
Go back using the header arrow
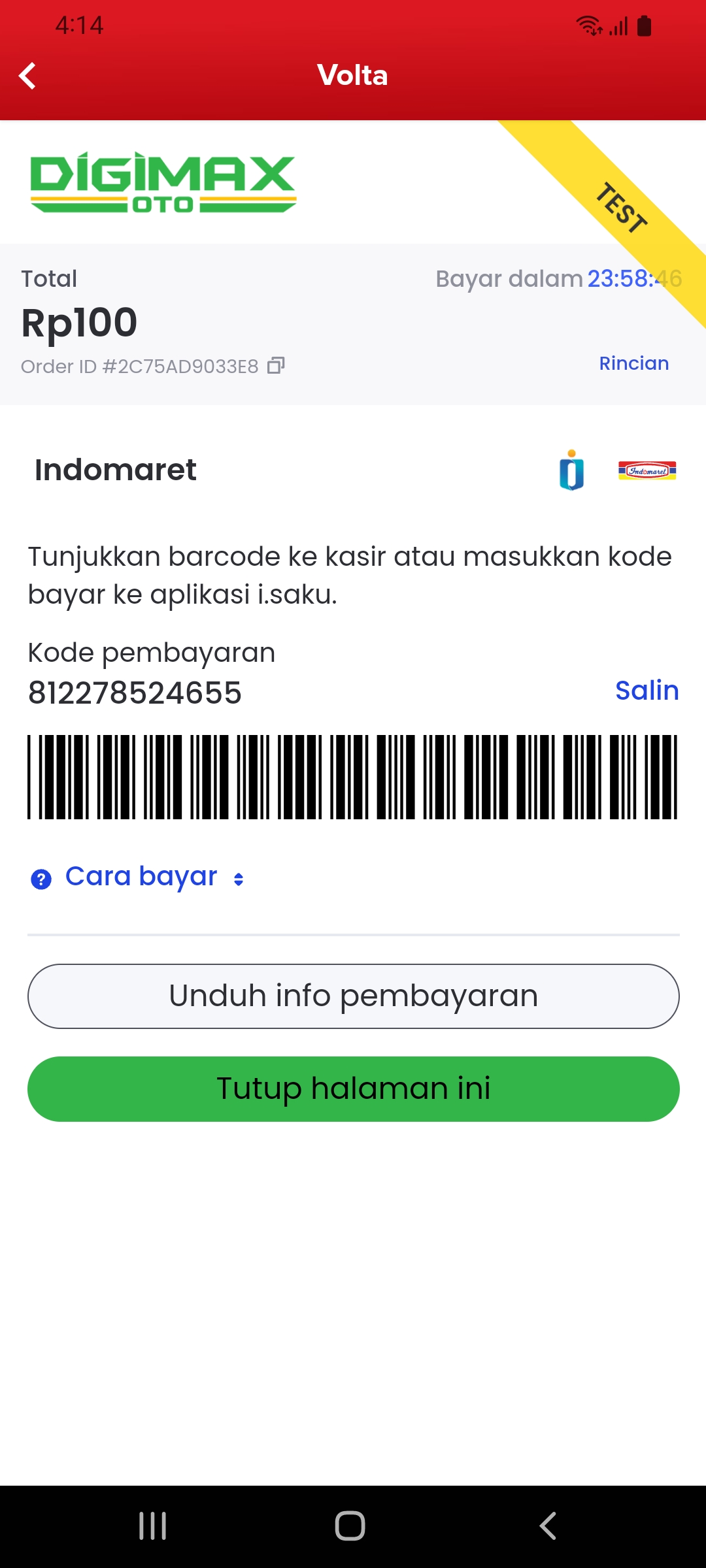tap(27, 76)
